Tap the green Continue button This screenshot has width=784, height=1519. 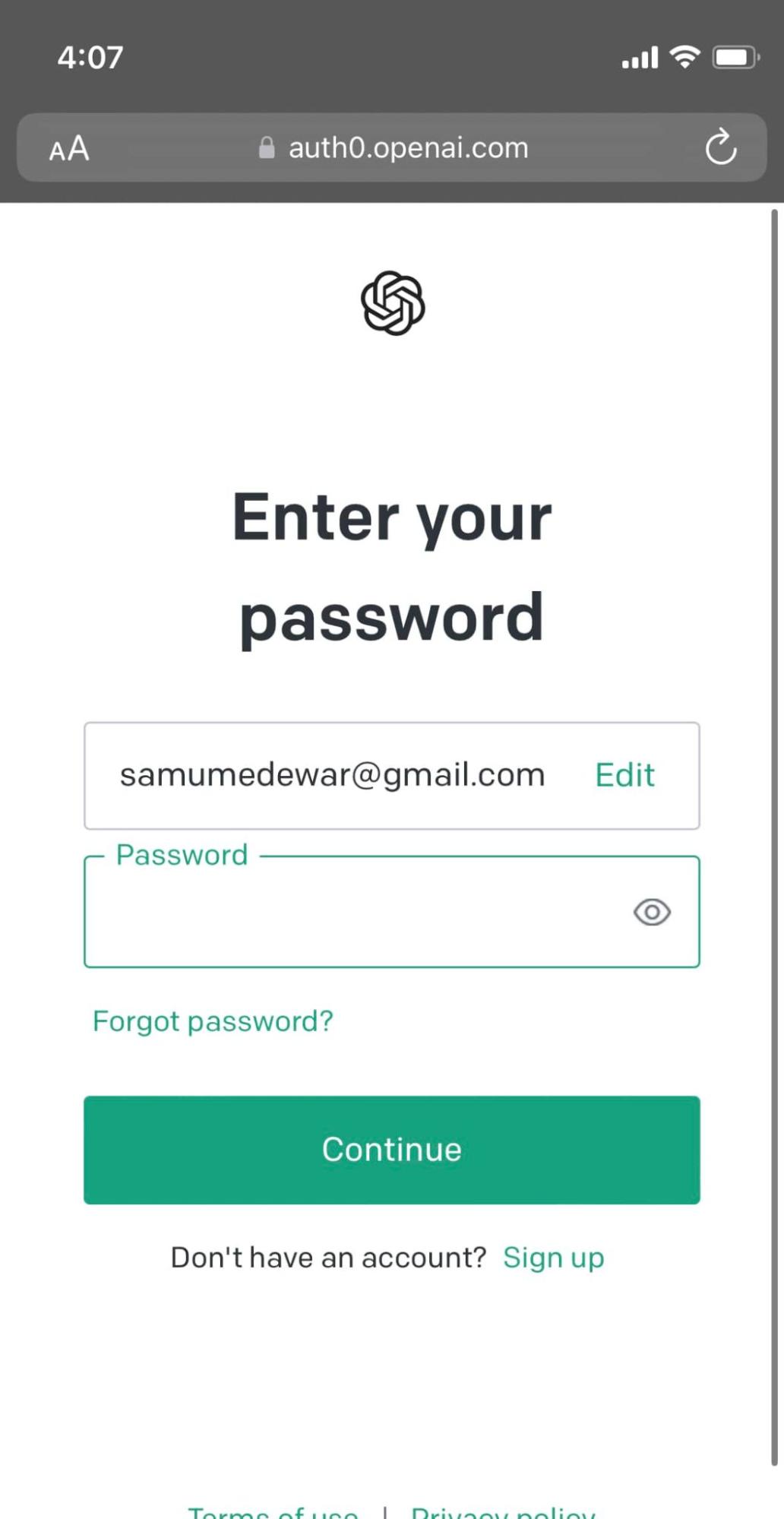pos(391,1150)
